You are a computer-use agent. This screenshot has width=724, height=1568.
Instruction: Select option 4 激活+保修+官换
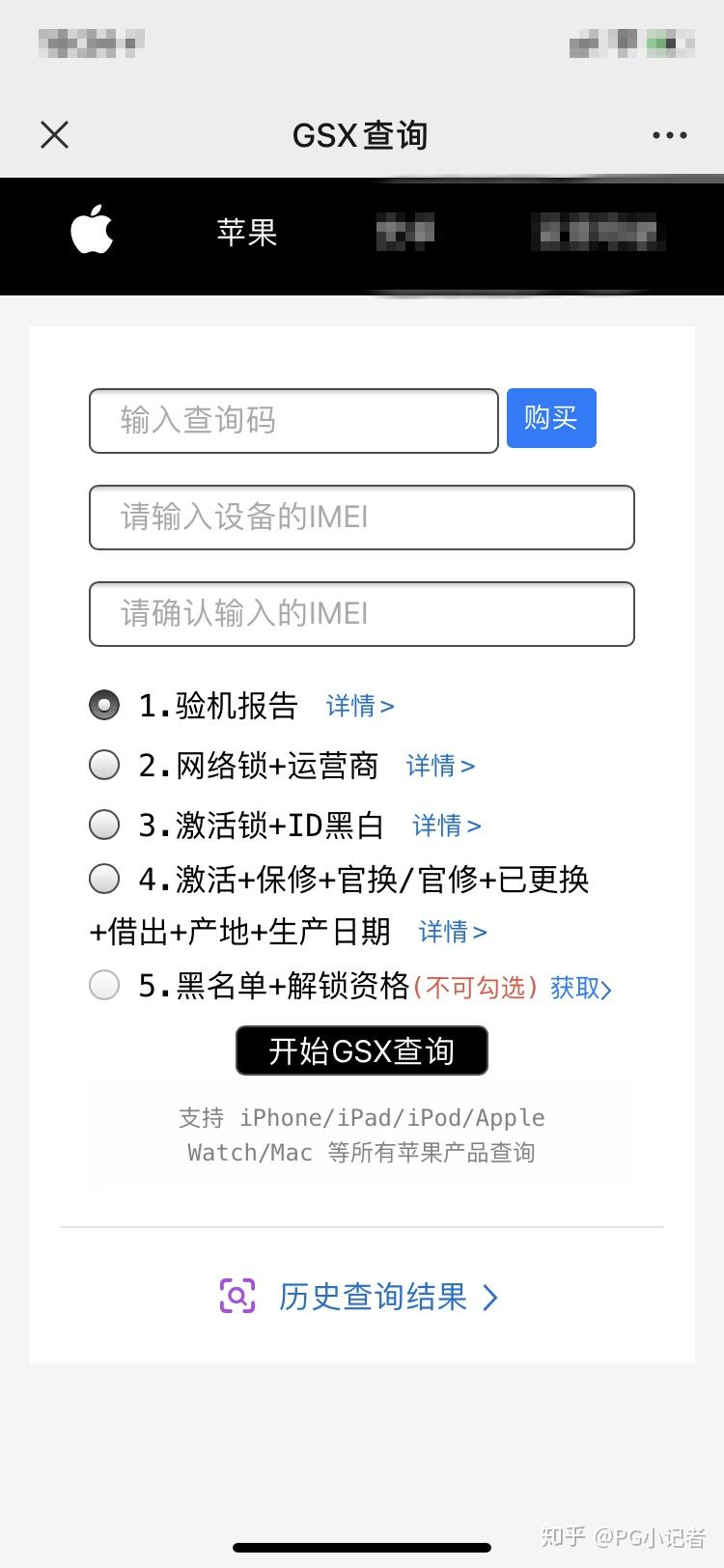(x=104, y=879)
